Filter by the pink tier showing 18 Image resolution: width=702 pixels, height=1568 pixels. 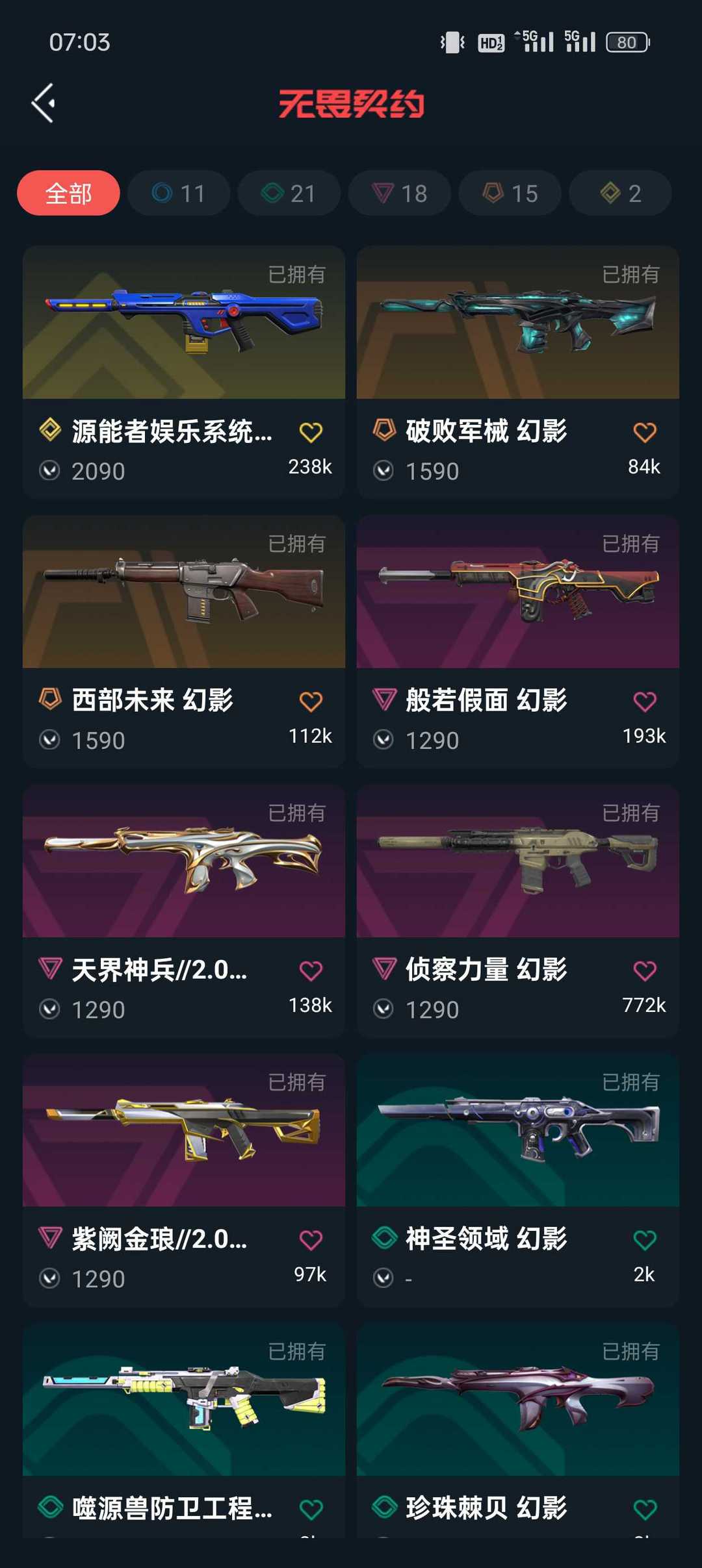pos(400,193)
